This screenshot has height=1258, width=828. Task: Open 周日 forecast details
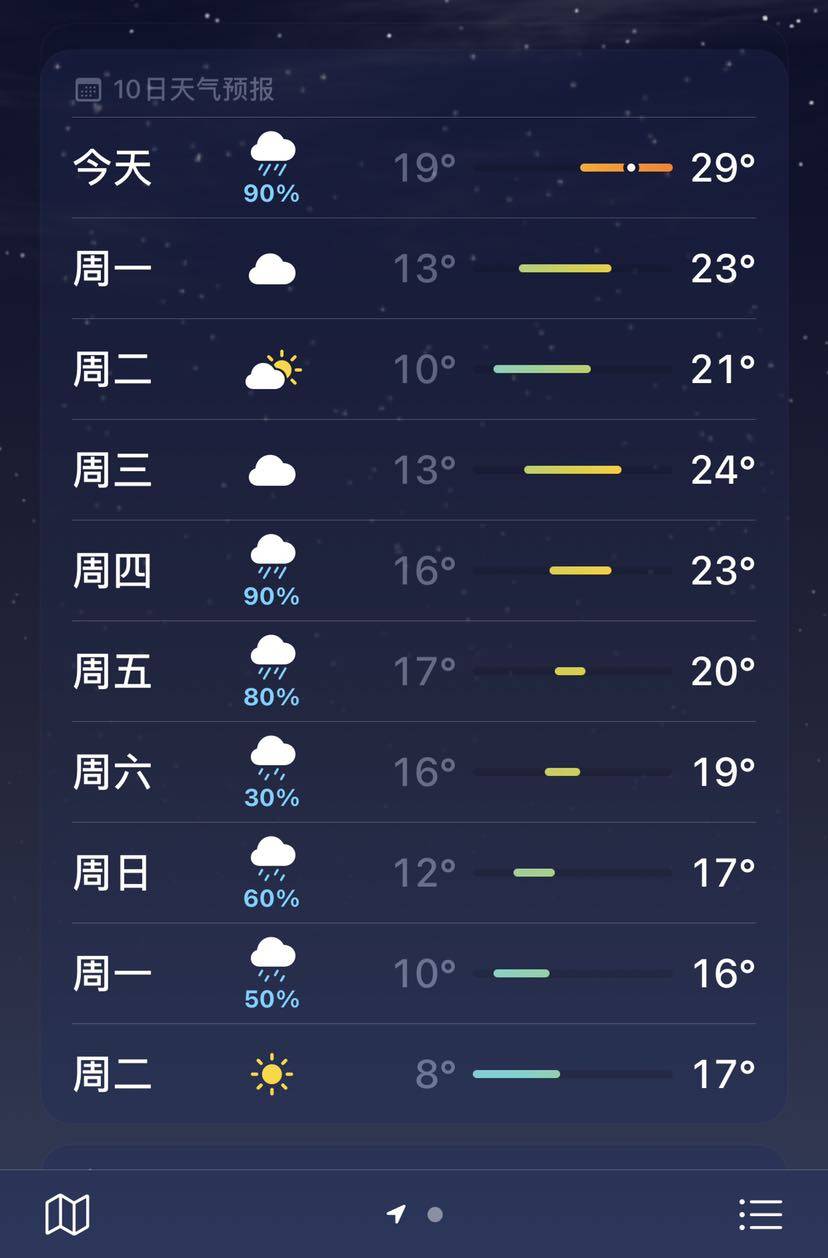coord(413,873)
